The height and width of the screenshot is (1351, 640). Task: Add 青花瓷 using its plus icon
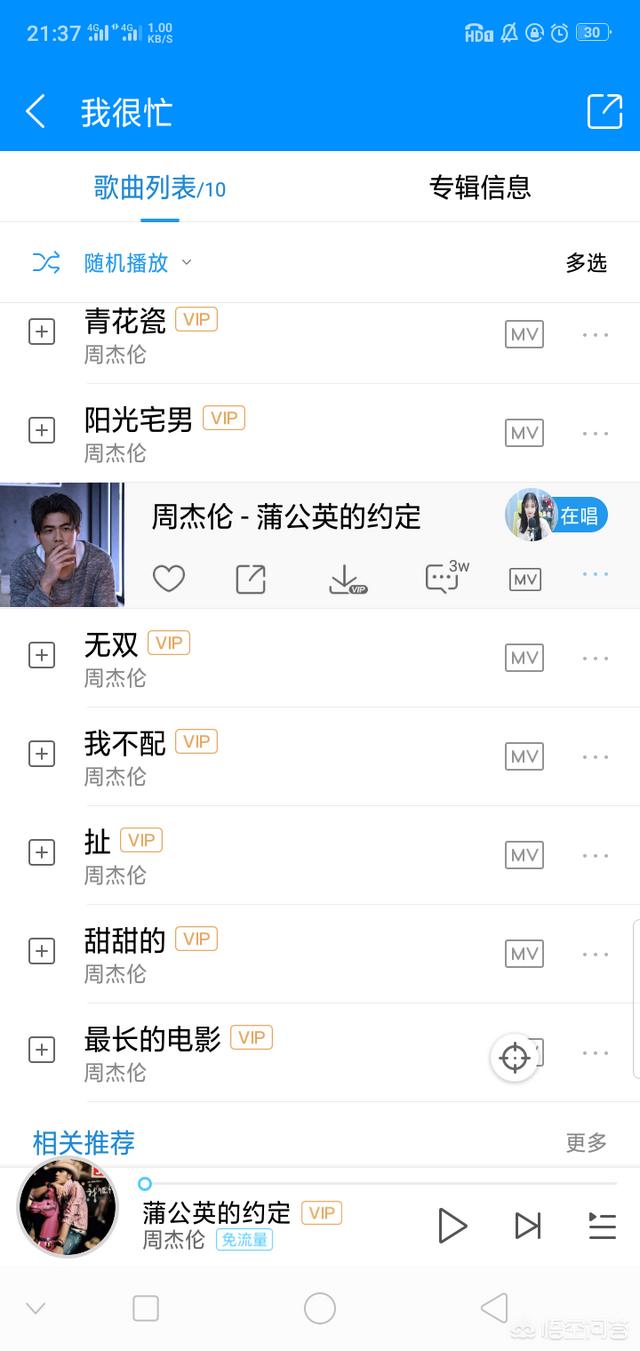pyautogui.click(x=41, y=332)
